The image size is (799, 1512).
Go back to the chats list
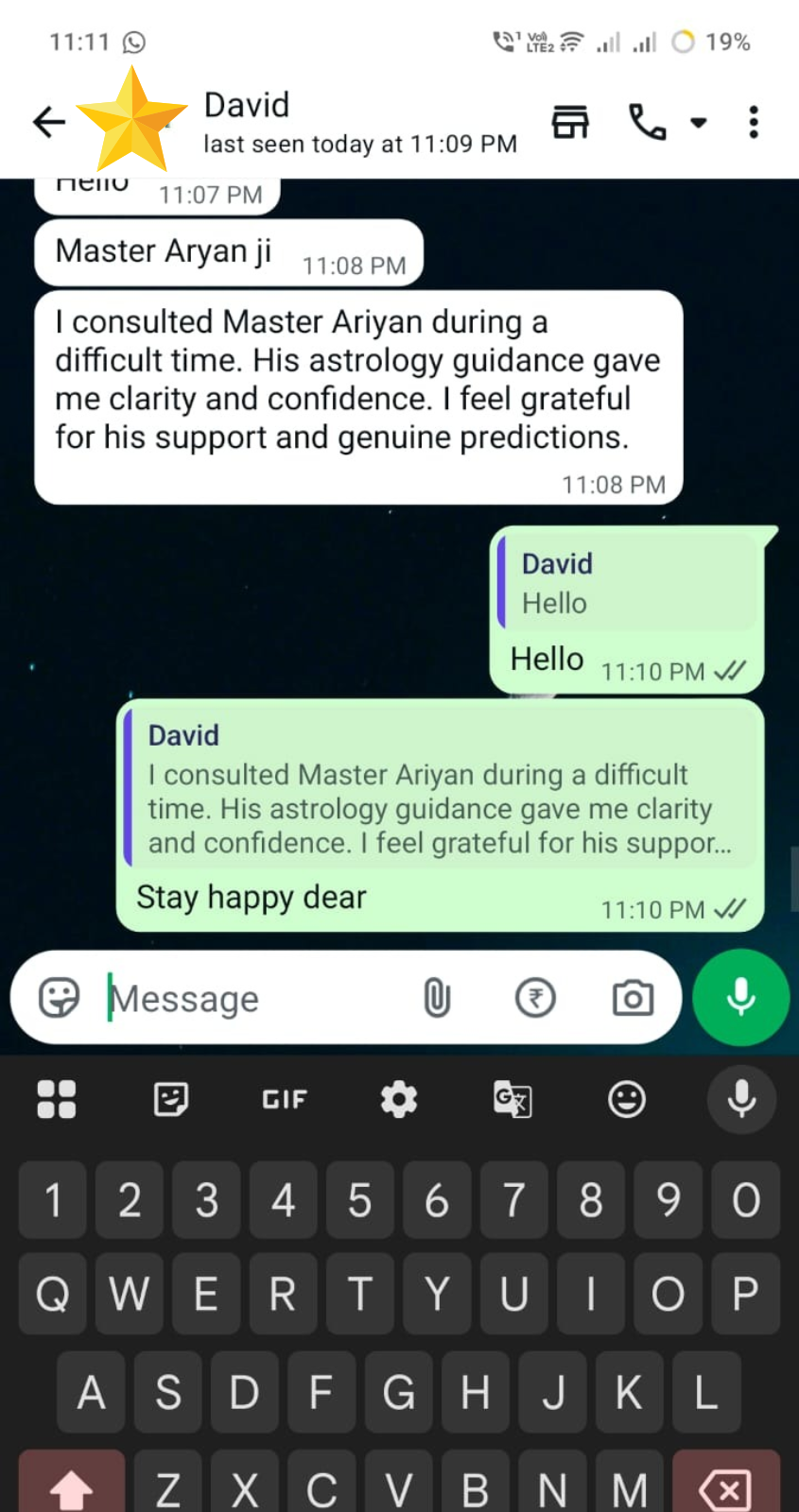click(x=49, y=122)
